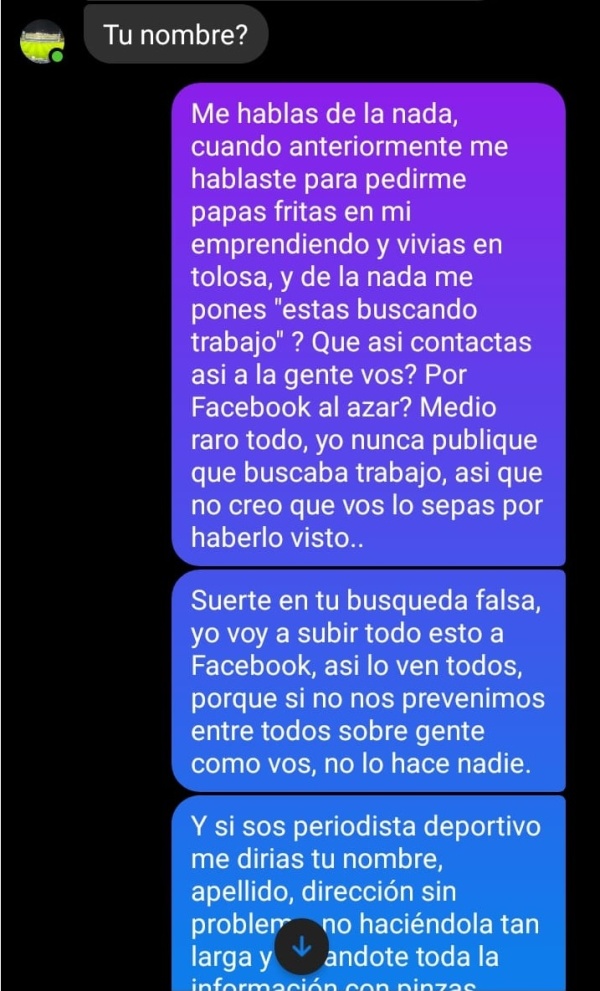Jump to latest messages with down arrow
This screenshot has height=991, width=600.
[301, 949]
